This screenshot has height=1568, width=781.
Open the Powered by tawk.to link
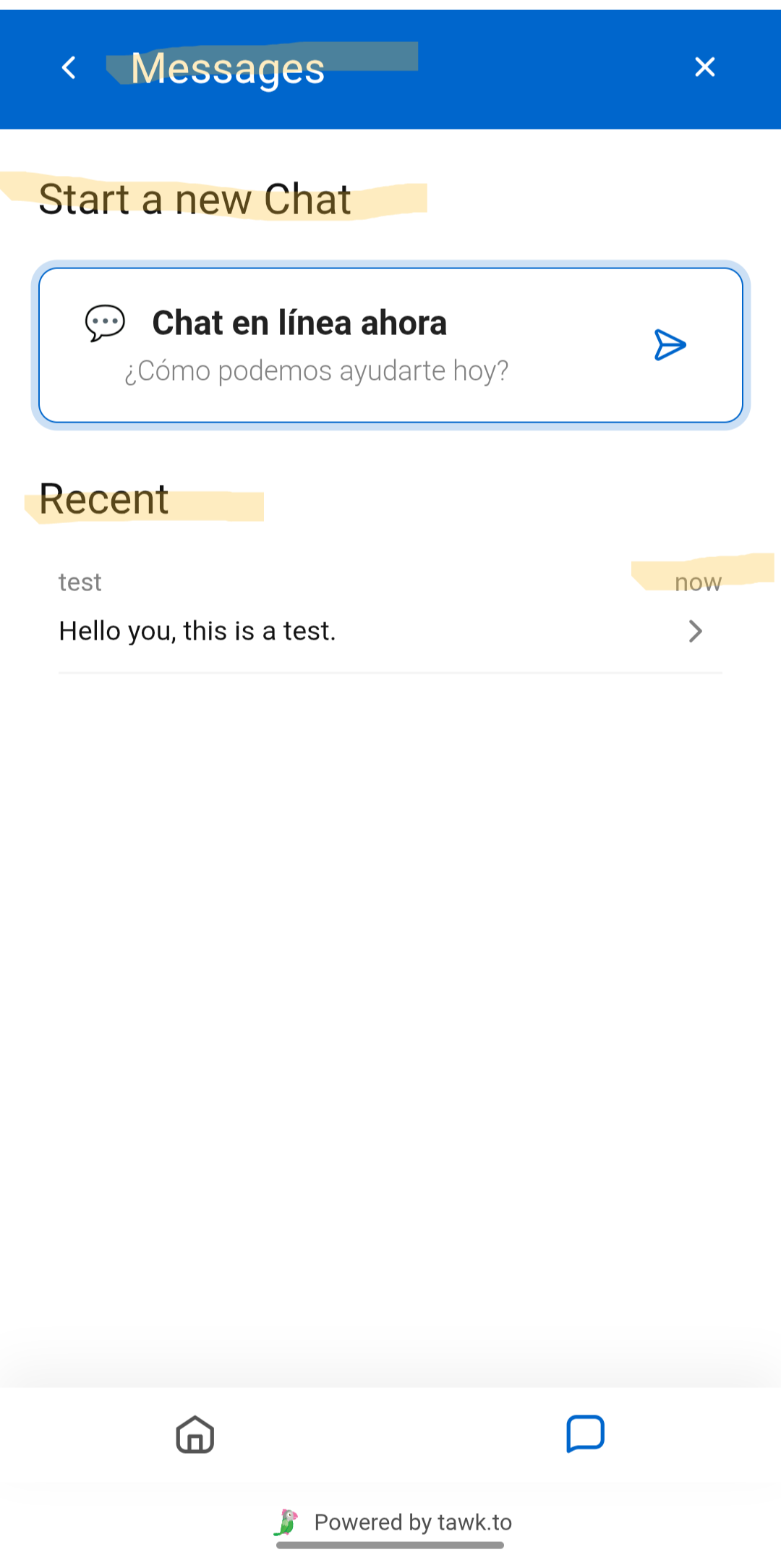(x=393, y=1522)
